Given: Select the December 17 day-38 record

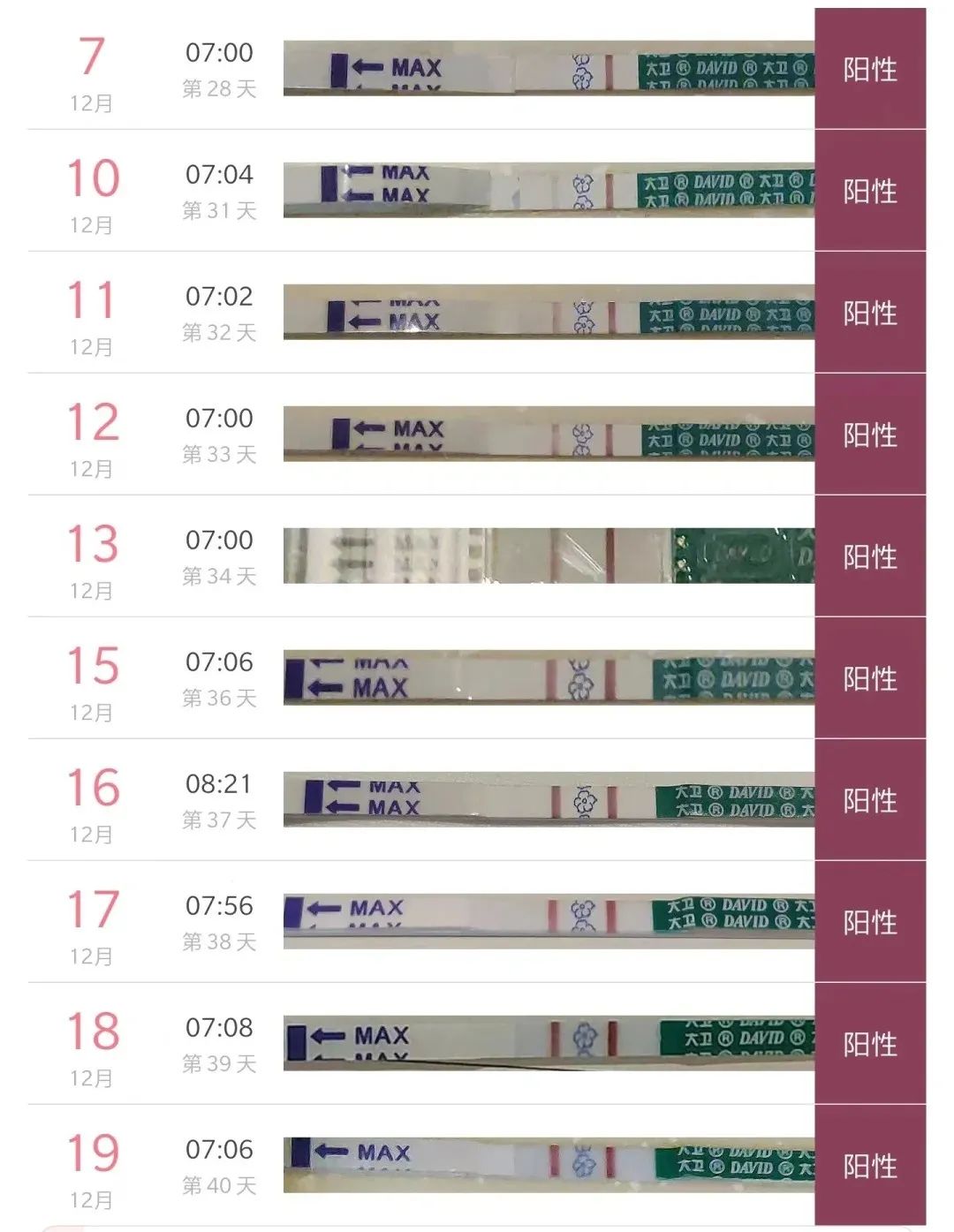Looking at the screenshot, I should click(x=548, y=922).
